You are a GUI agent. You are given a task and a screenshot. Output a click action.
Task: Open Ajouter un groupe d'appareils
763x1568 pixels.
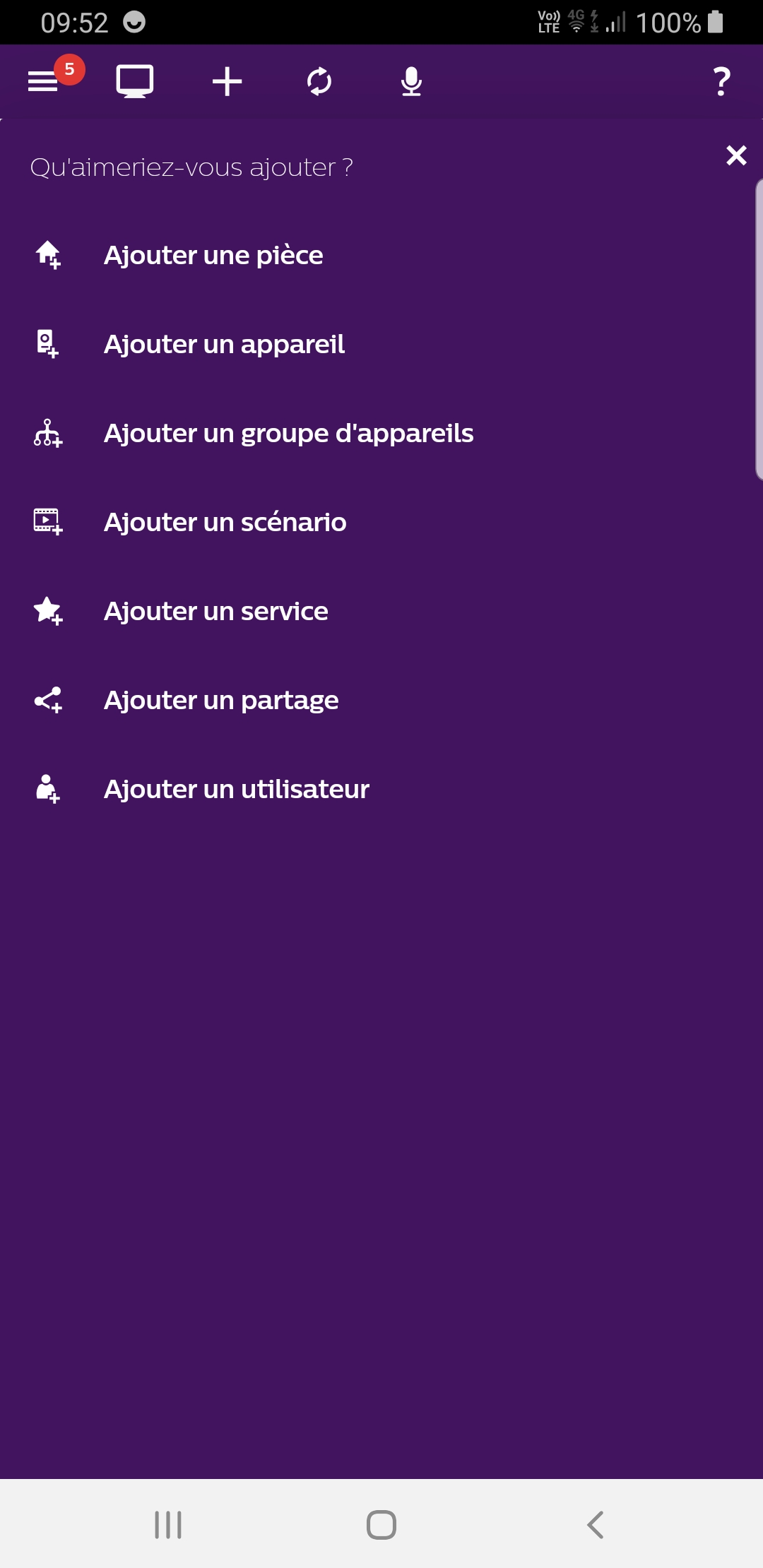coord(381,433)
